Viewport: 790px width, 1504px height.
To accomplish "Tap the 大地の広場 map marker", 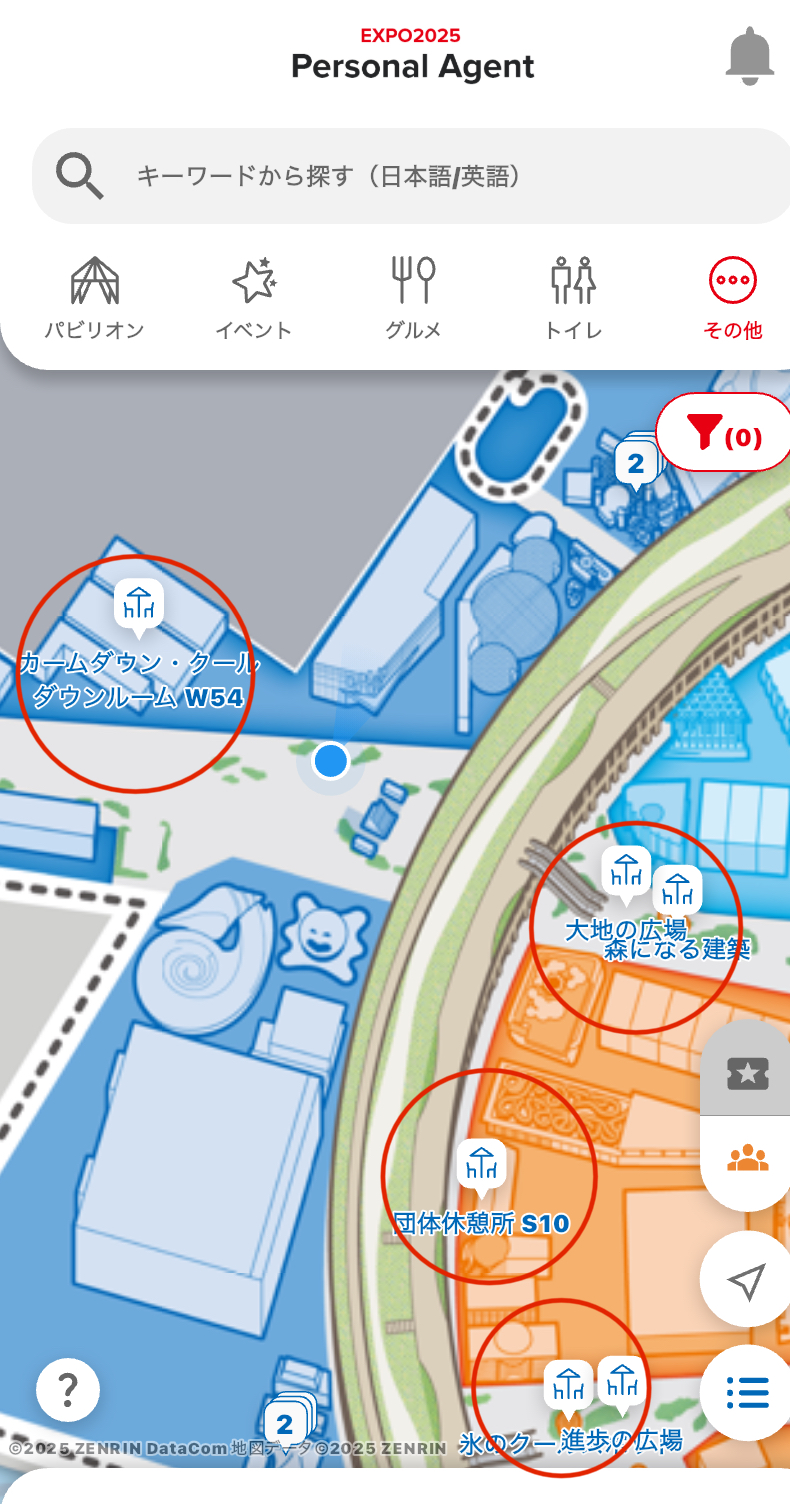I will (626, 871).
